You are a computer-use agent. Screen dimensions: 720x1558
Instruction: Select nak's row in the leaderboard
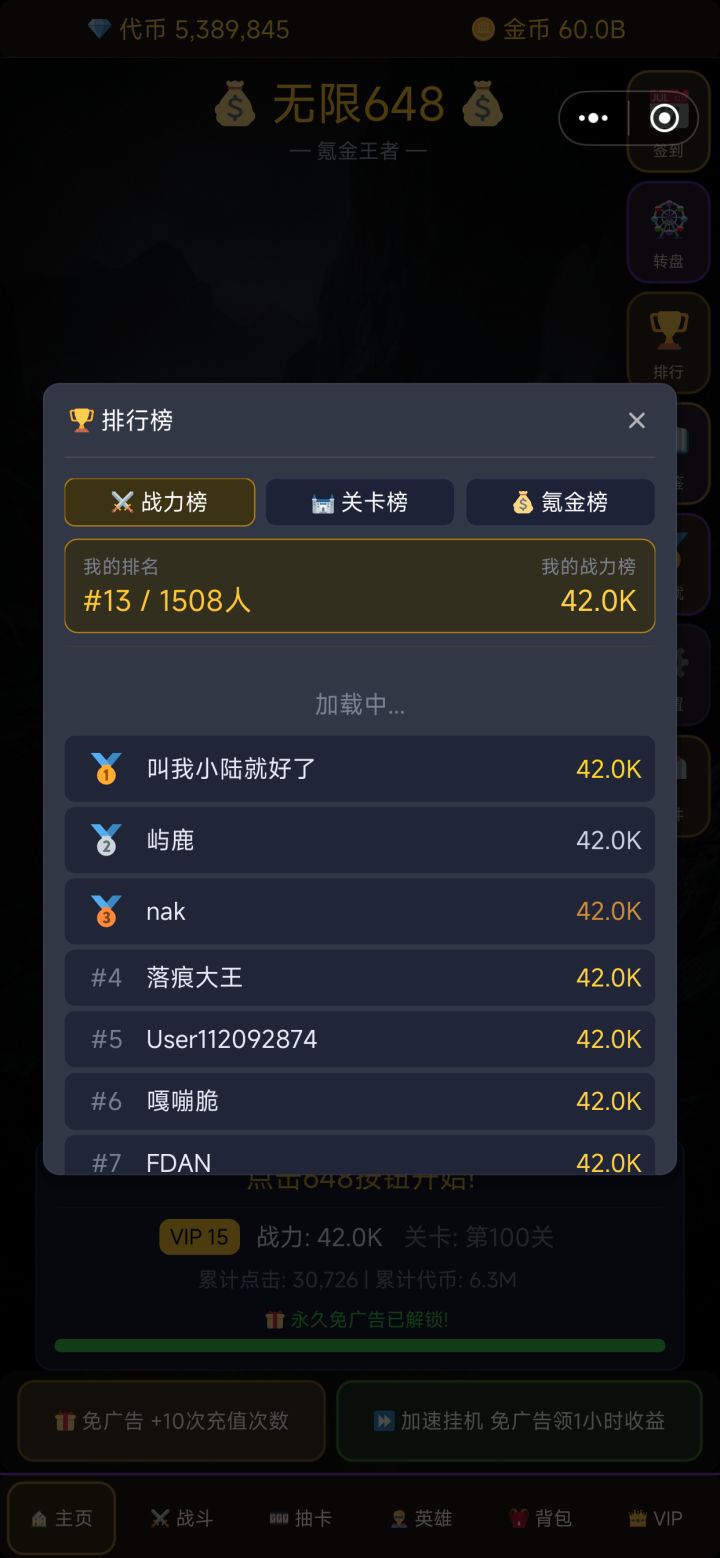[x=359, y=911]
